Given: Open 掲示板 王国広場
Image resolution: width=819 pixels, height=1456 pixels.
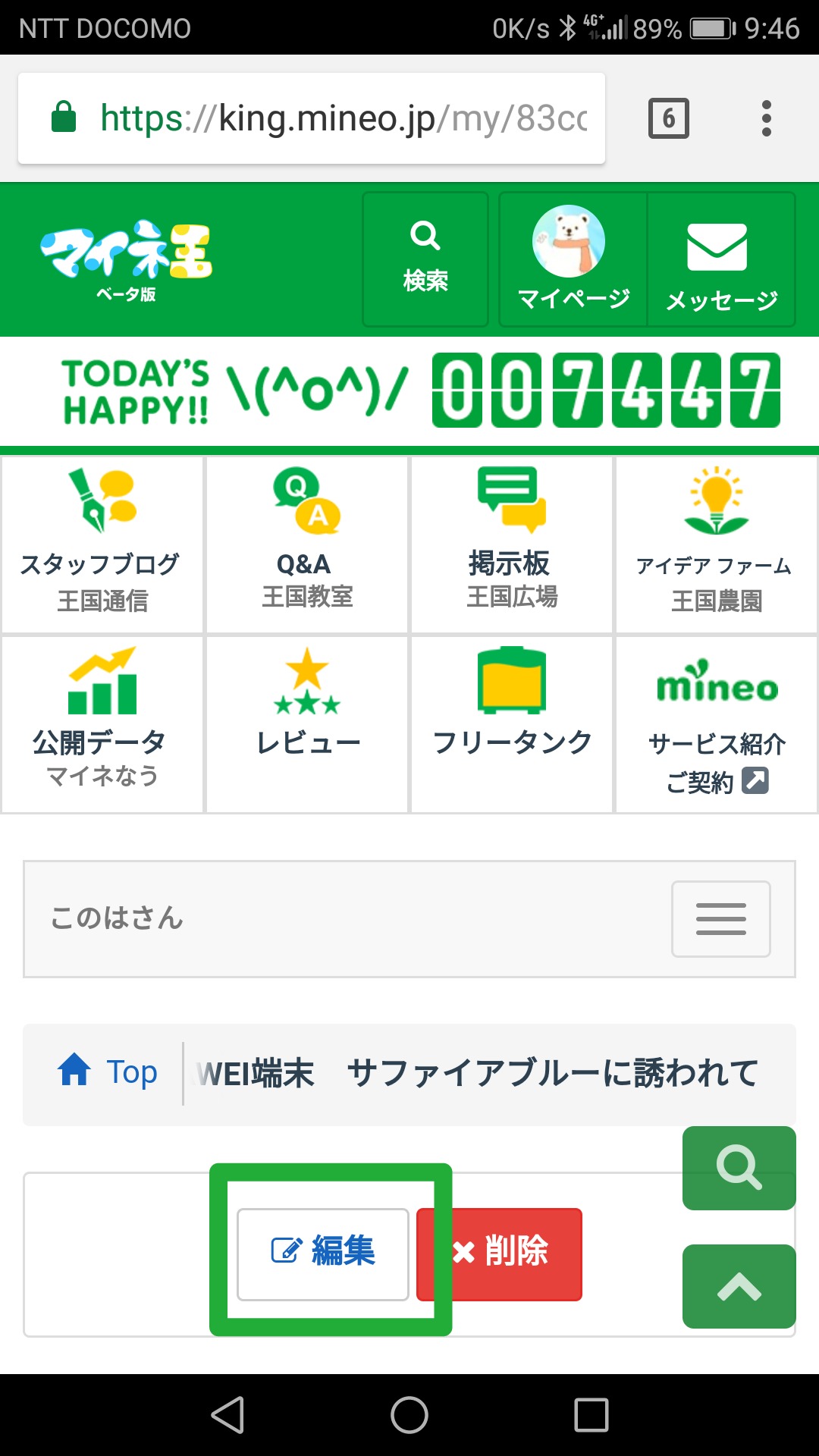Looking at the screenshot, I should click(512, 544).
